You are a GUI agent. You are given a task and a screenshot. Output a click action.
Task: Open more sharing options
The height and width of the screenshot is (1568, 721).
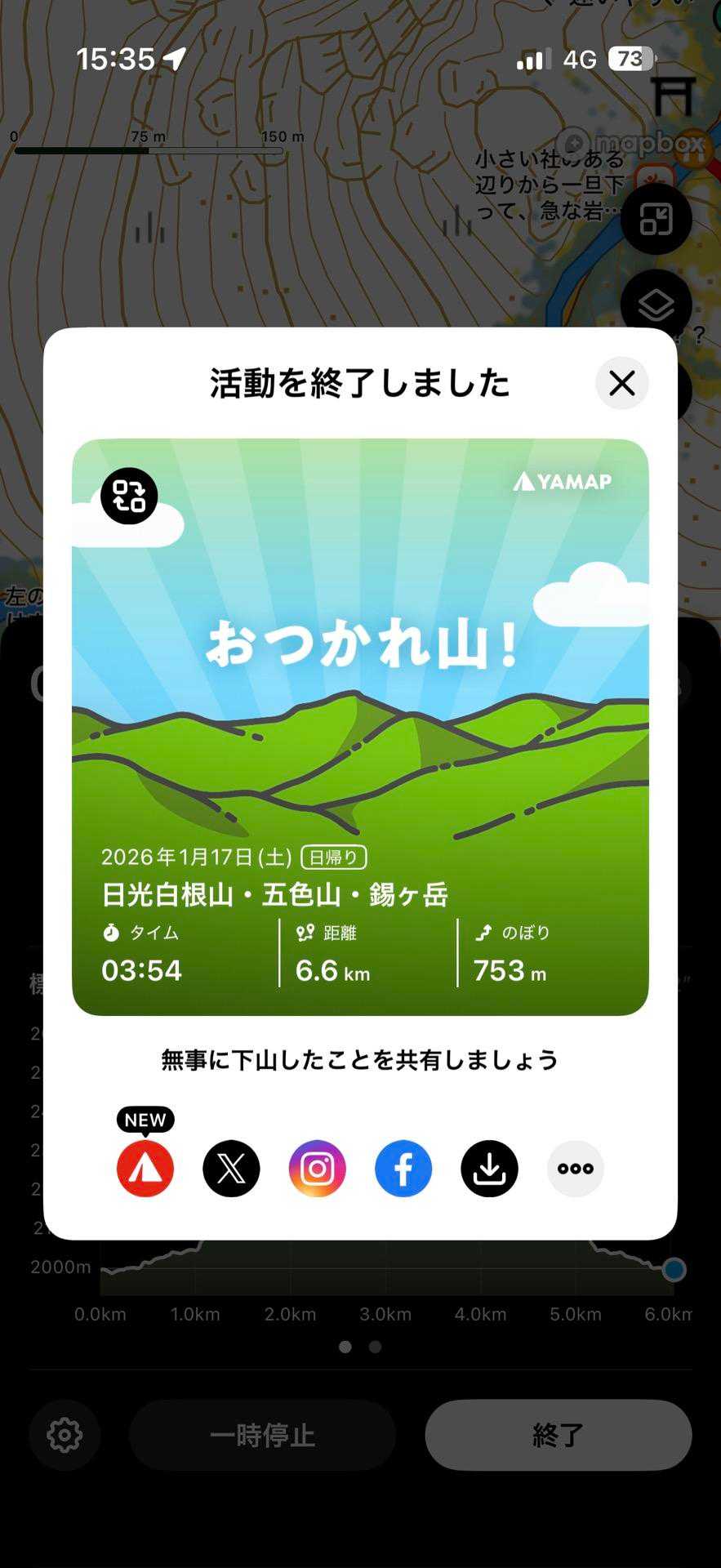tap(575, 1169)
